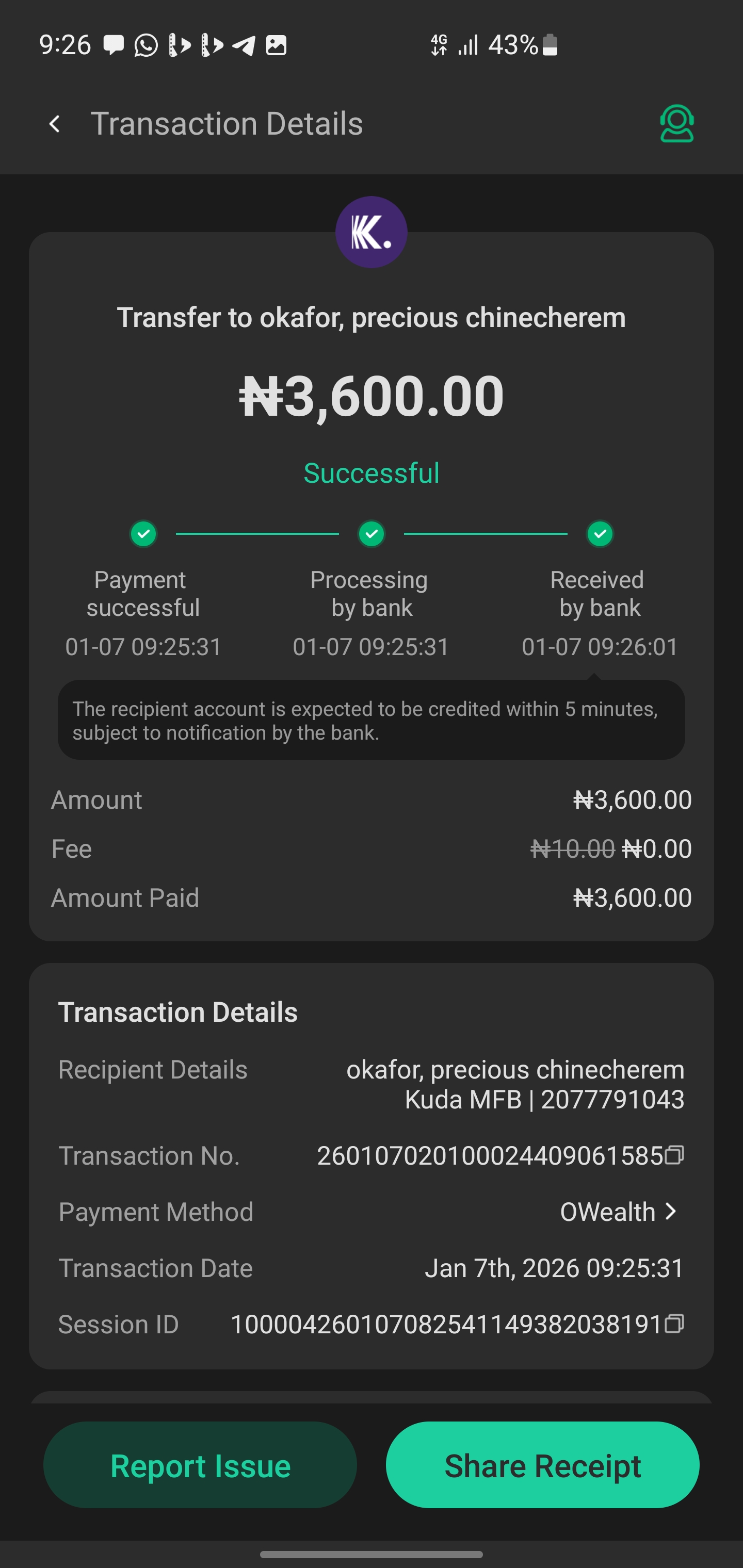Copy the Session ID

(674, 1324)
